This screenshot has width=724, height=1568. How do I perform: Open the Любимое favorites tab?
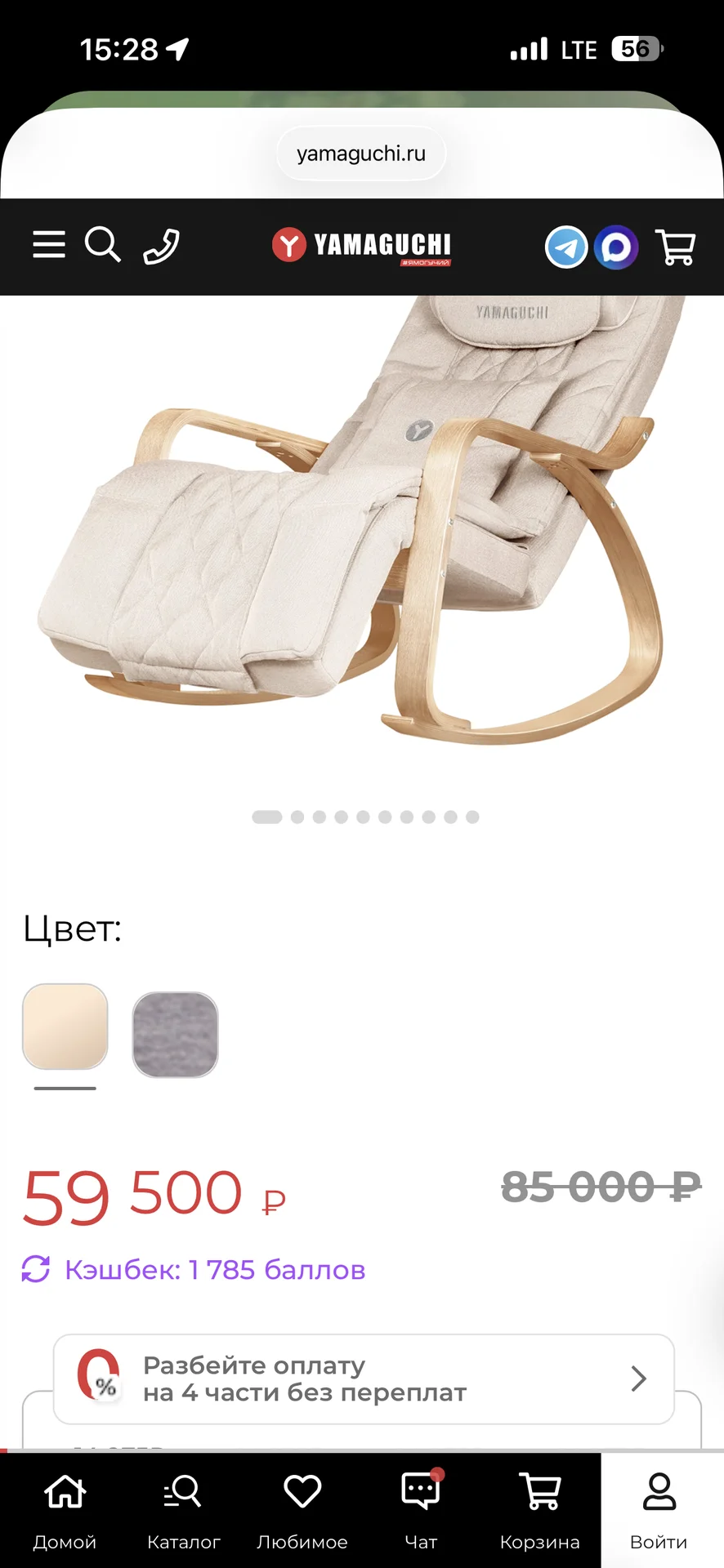[x=302, y=1511]
